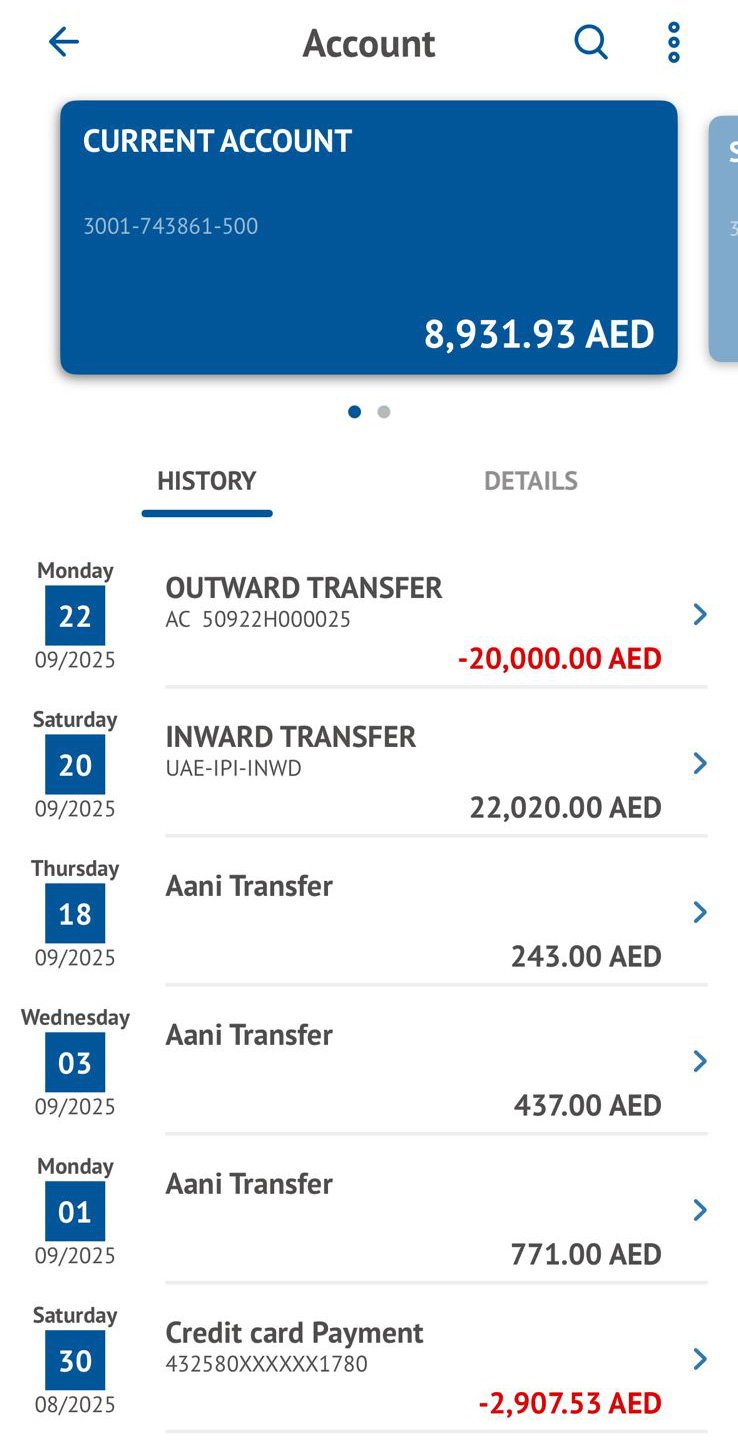Switch to the History tab
Screen dimensions: 738x1444
click(206, 481)
